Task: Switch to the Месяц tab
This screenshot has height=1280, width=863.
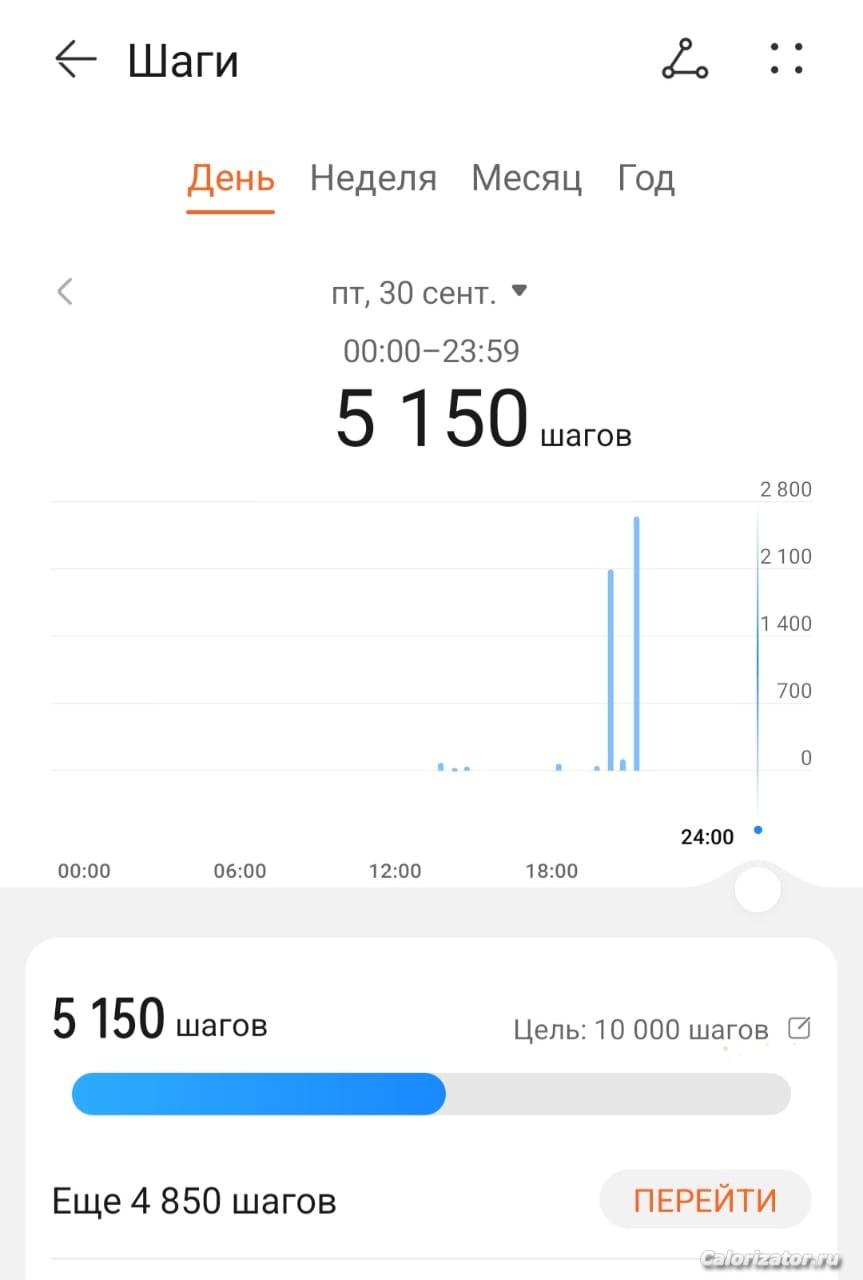Action: coord(526,178)
